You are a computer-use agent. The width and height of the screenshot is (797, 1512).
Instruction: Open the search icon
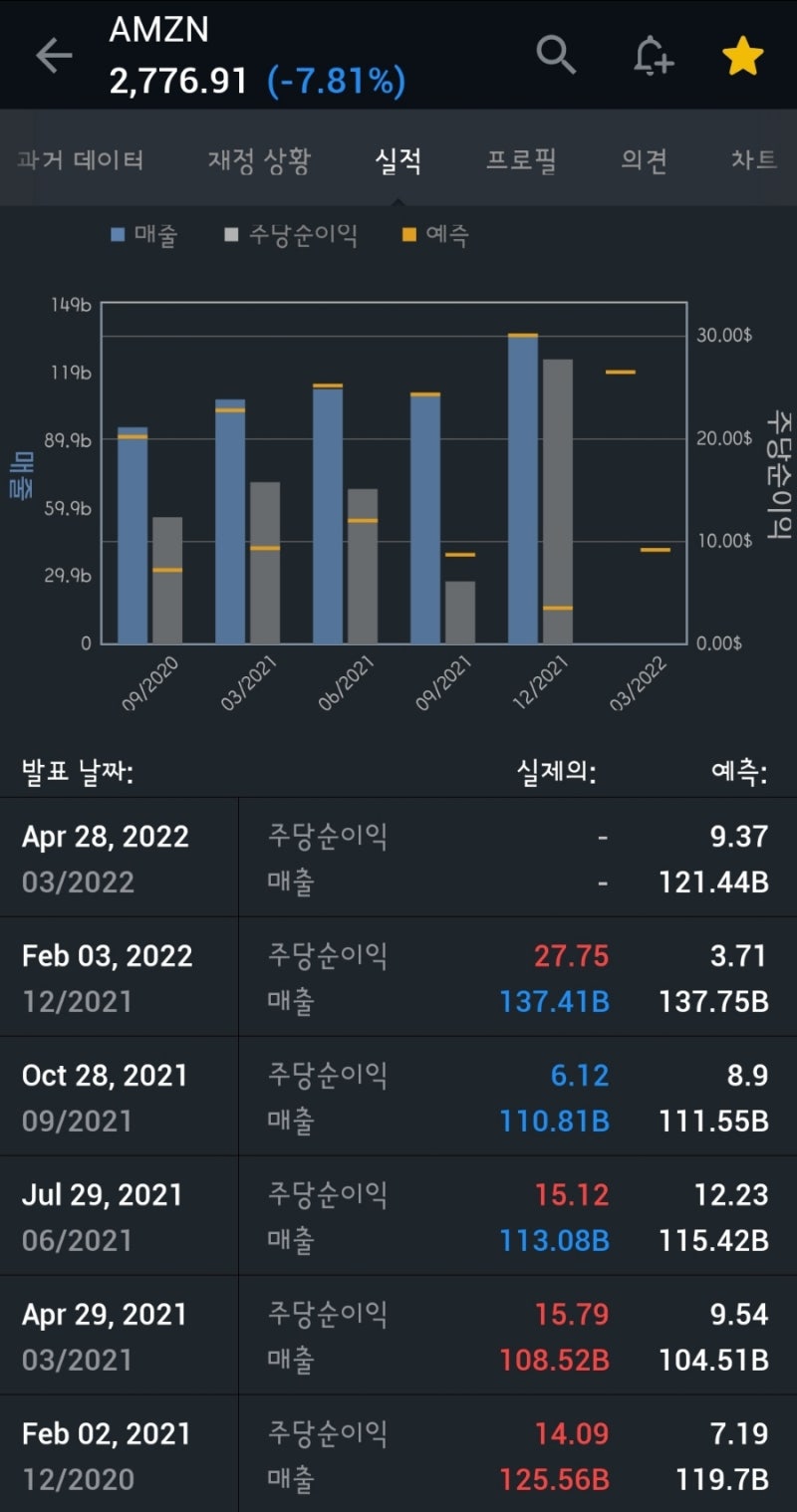(x=556, y=55)
